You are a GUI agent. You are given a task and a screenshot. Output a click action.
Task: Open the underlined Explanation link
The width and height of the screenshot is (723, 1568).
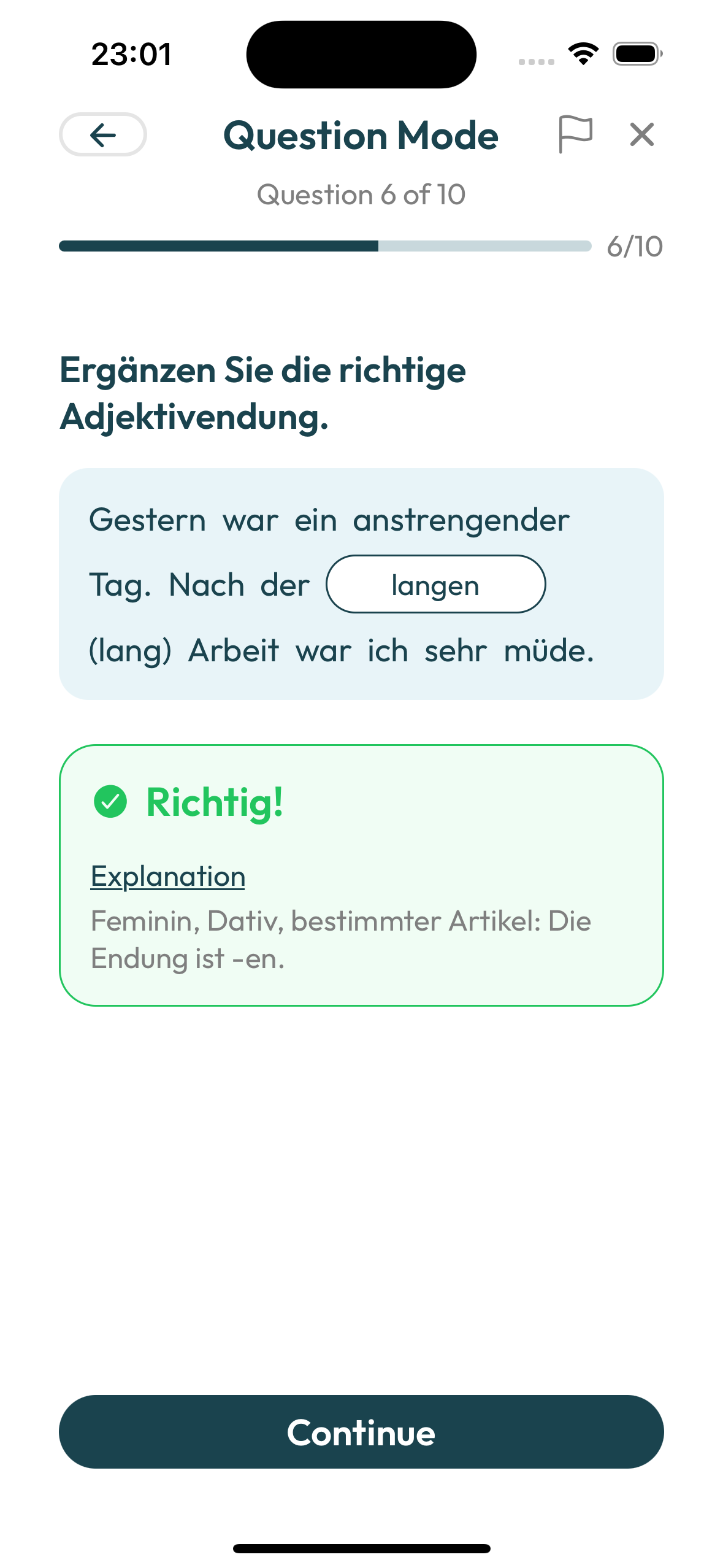click(x=167, y=876)
